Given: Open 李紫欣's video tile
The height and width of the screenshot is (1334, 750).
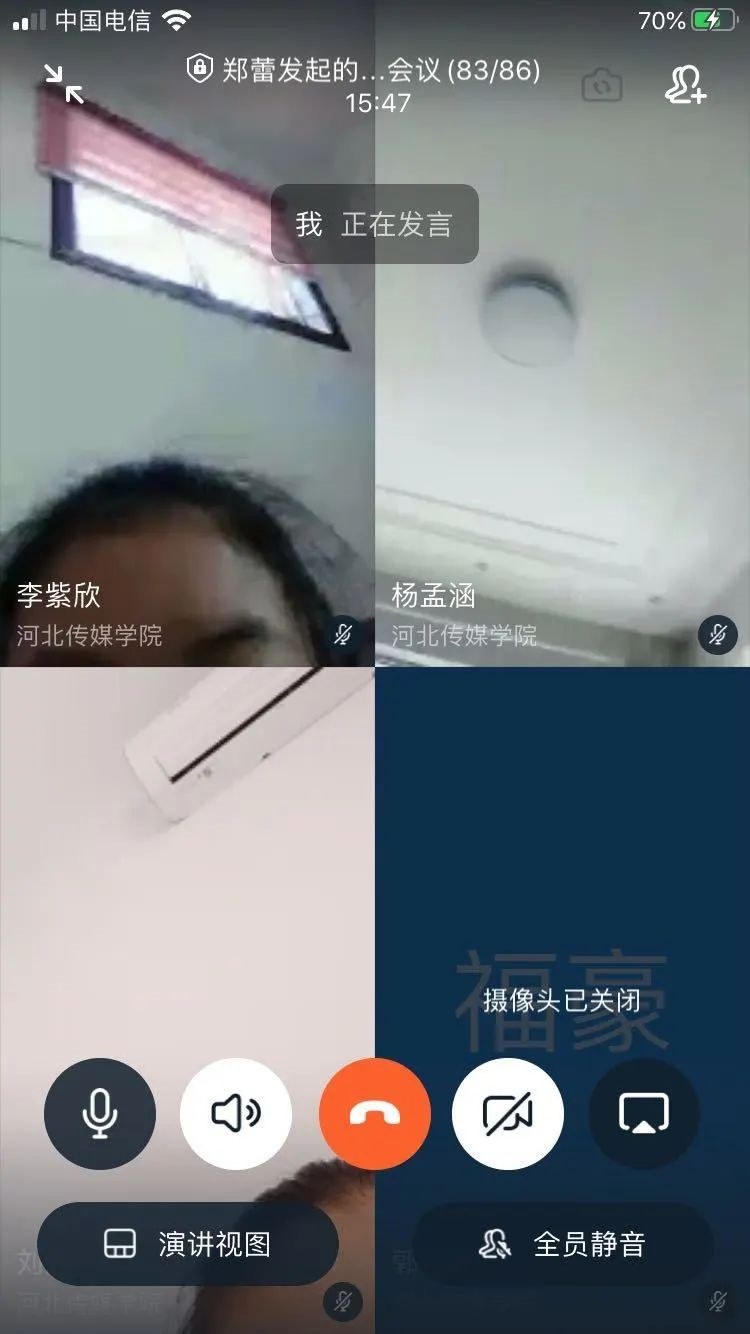Looking at the screenshot, I should [x=187, y=400].
